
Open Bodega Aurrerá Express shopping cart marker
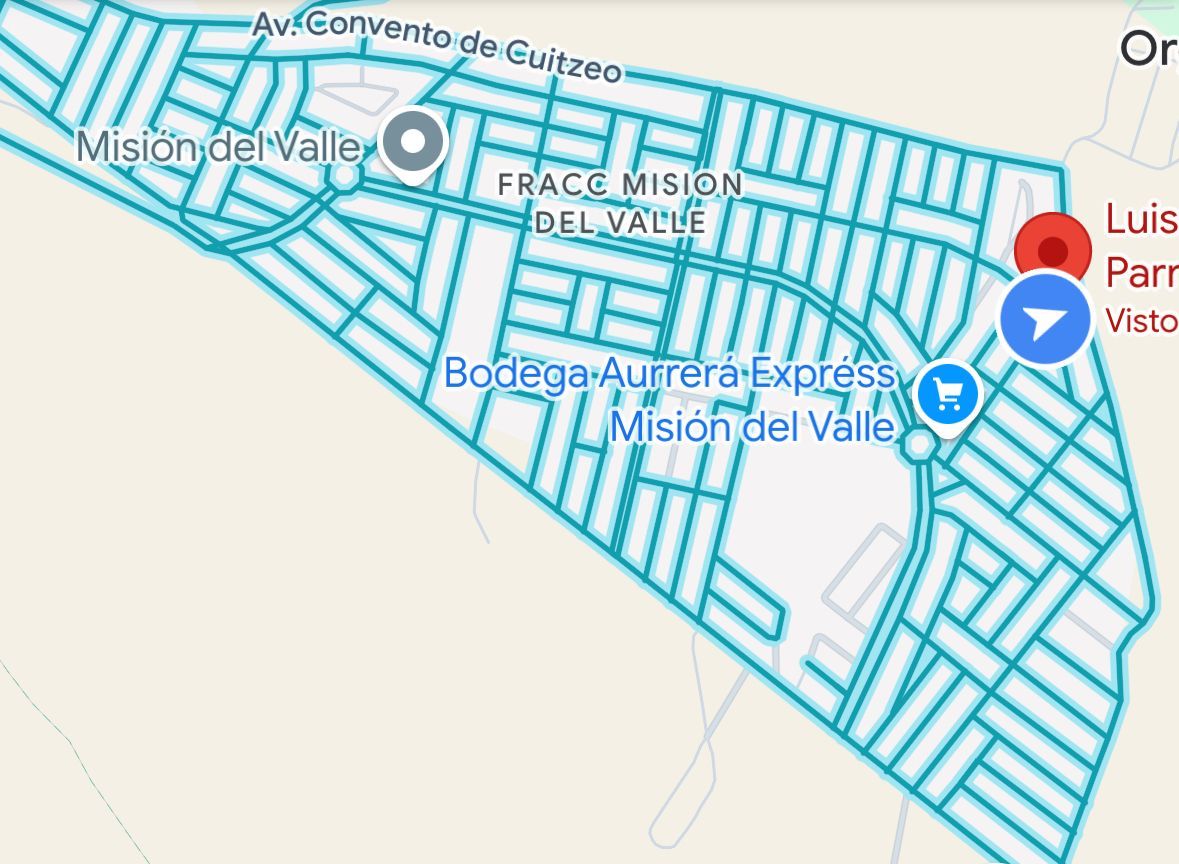(x=946, y=394)
